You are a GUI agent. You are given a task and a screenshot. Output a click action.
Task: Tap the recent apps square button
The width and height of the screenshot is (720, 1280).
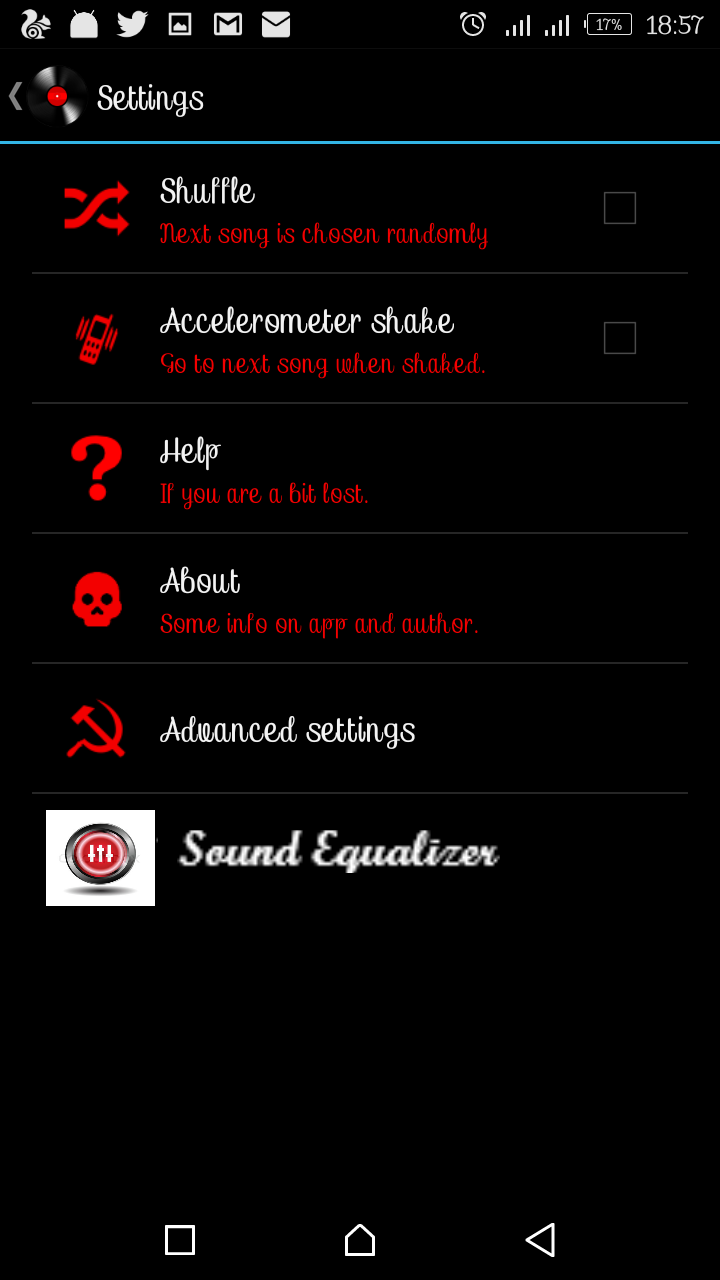179,1240
